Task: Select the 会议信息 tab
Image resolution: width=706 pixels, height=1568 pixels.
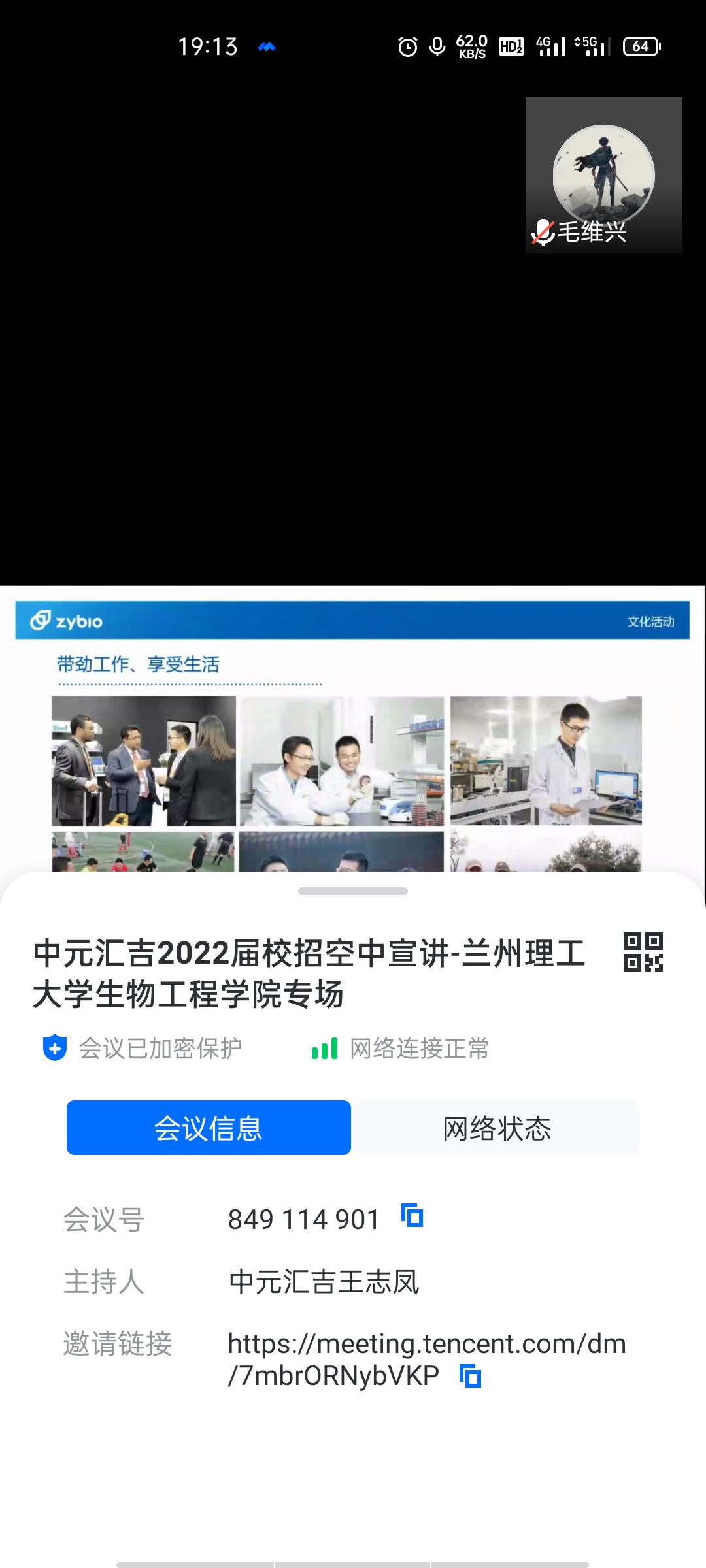Action: (209, 1128)
